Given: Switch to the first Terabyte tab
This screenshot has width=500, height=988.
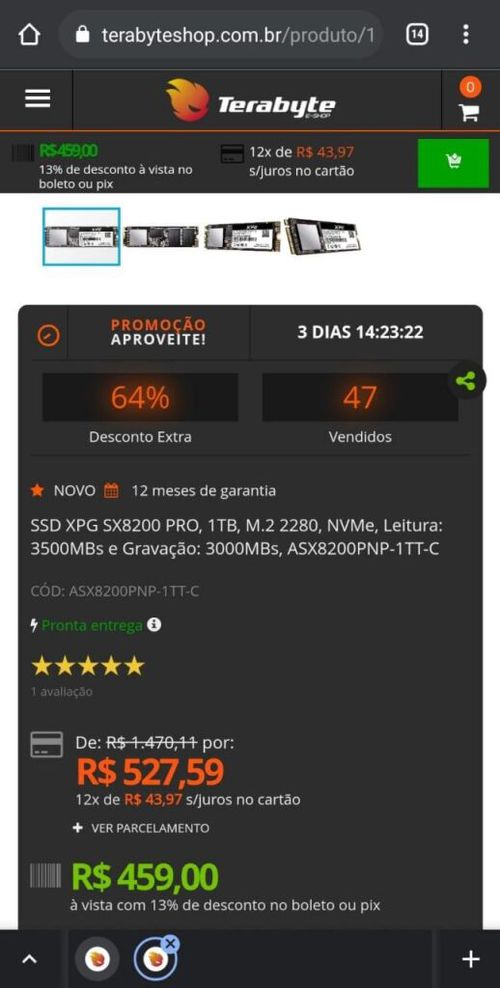Looking at the screenshot, I should (99, 960).
